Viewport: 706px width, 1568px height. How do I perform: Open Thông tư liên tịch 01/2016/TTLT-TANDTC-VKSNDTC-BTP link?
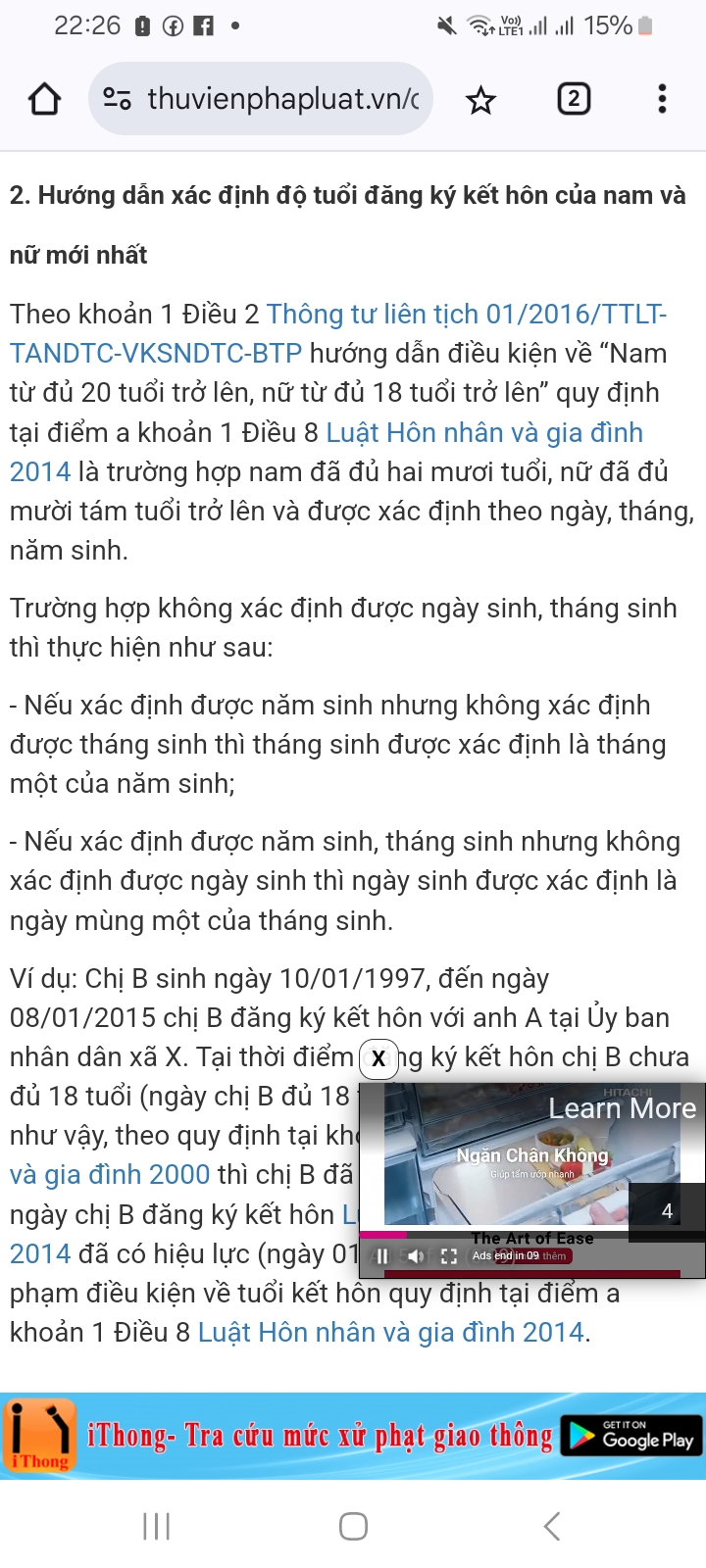point(466,315)
